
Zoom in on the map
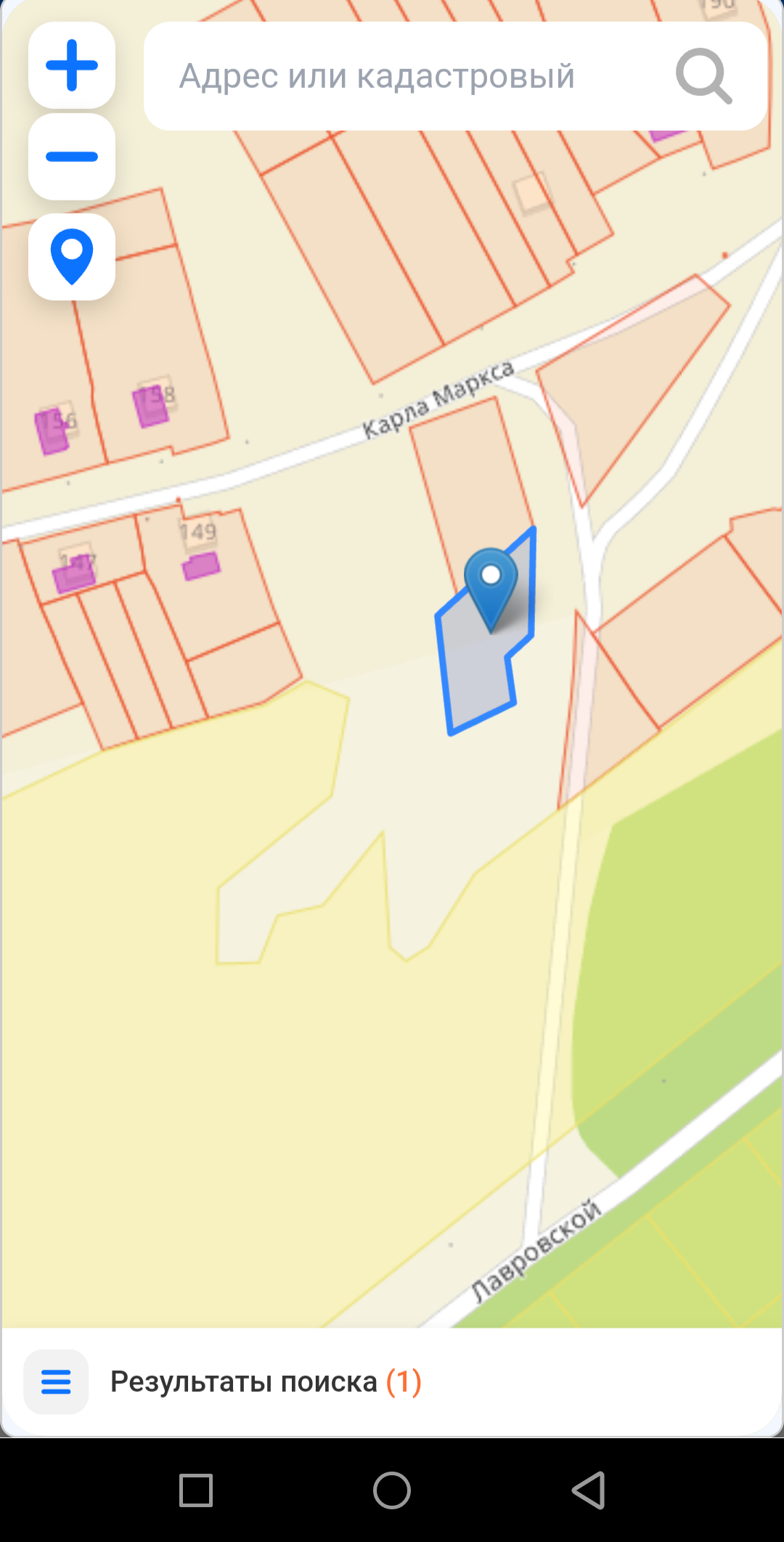click(71, 65)
